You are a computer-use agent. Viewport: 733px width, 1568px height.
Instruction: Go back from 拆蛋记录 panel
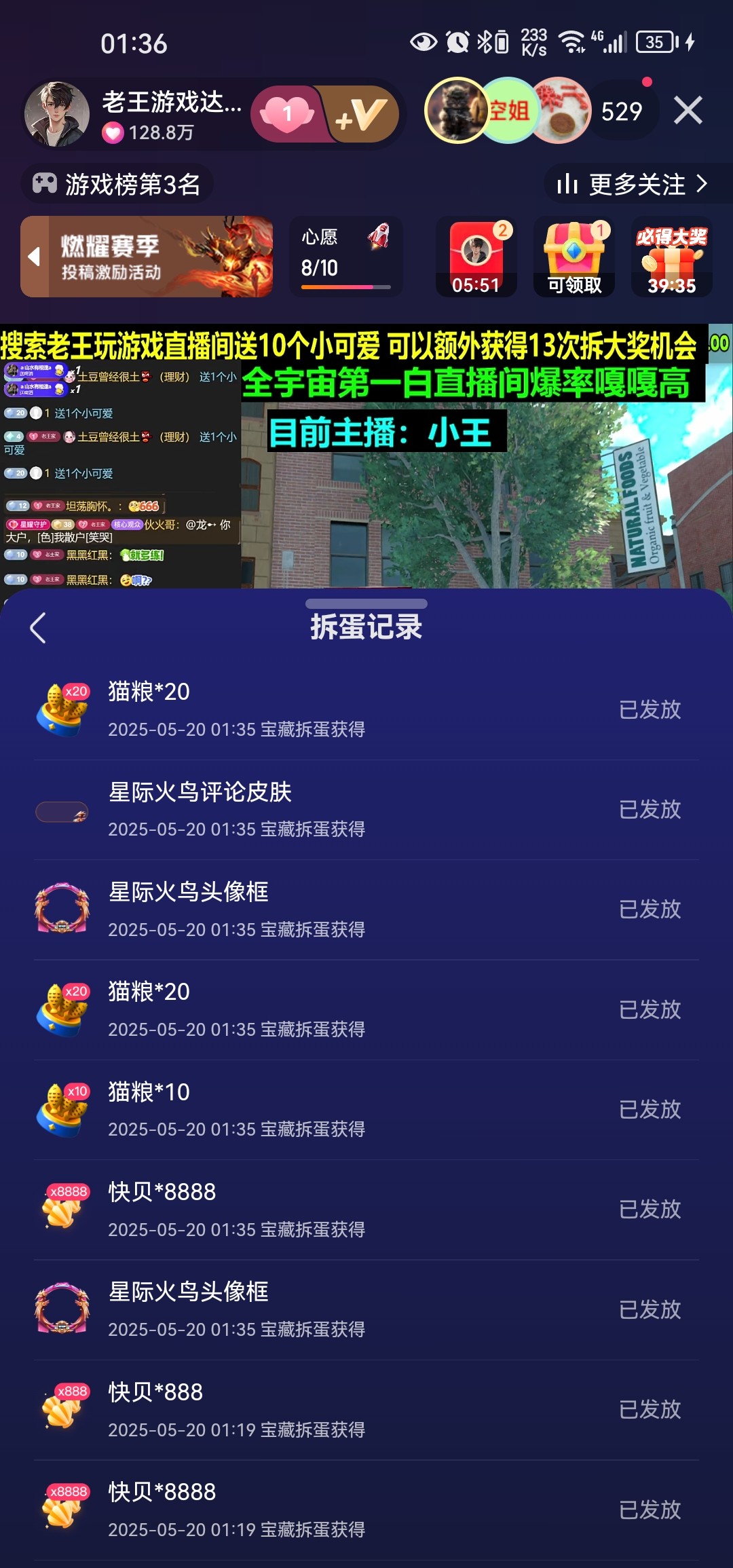point(38,628)
